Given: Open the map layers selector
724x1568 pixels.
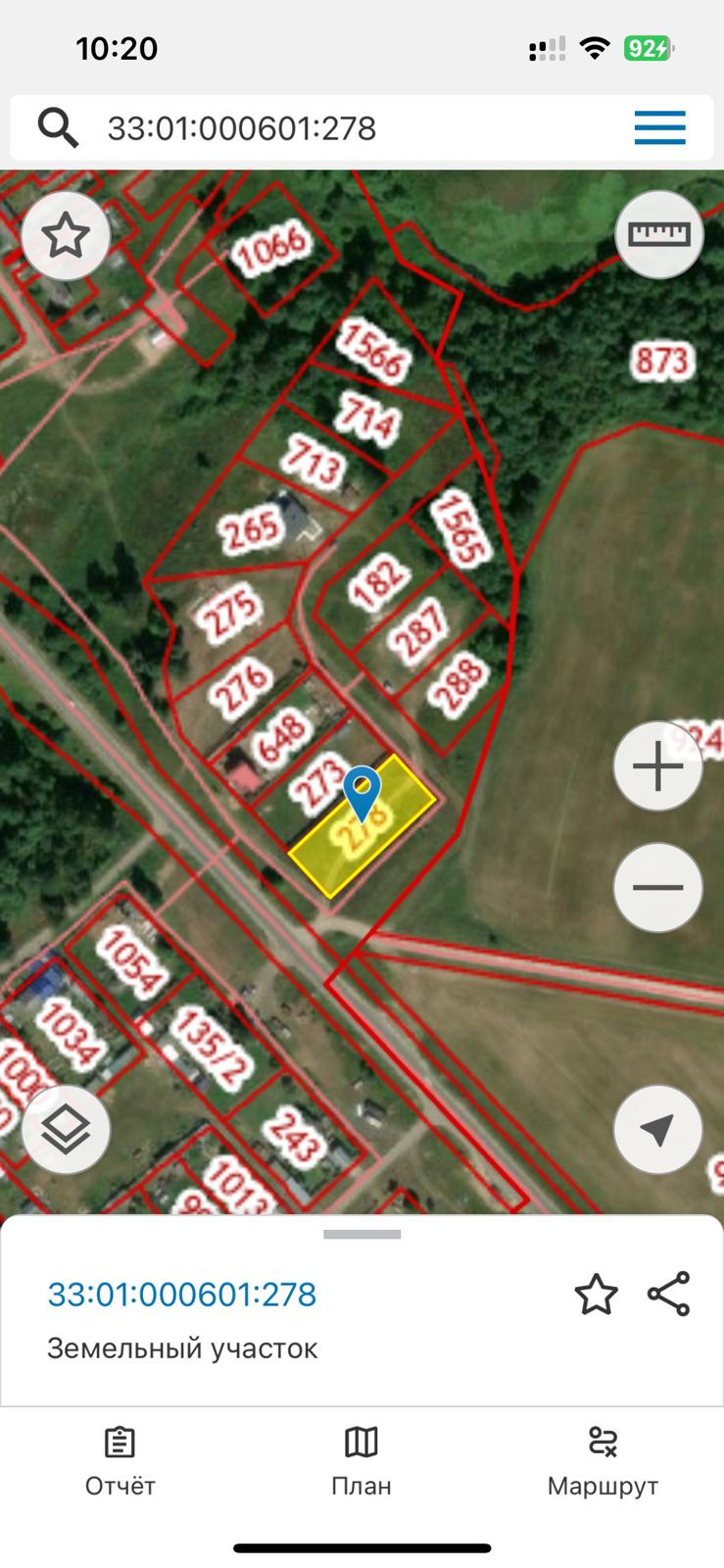Looking at the screenshot, I should [66, 1130].
